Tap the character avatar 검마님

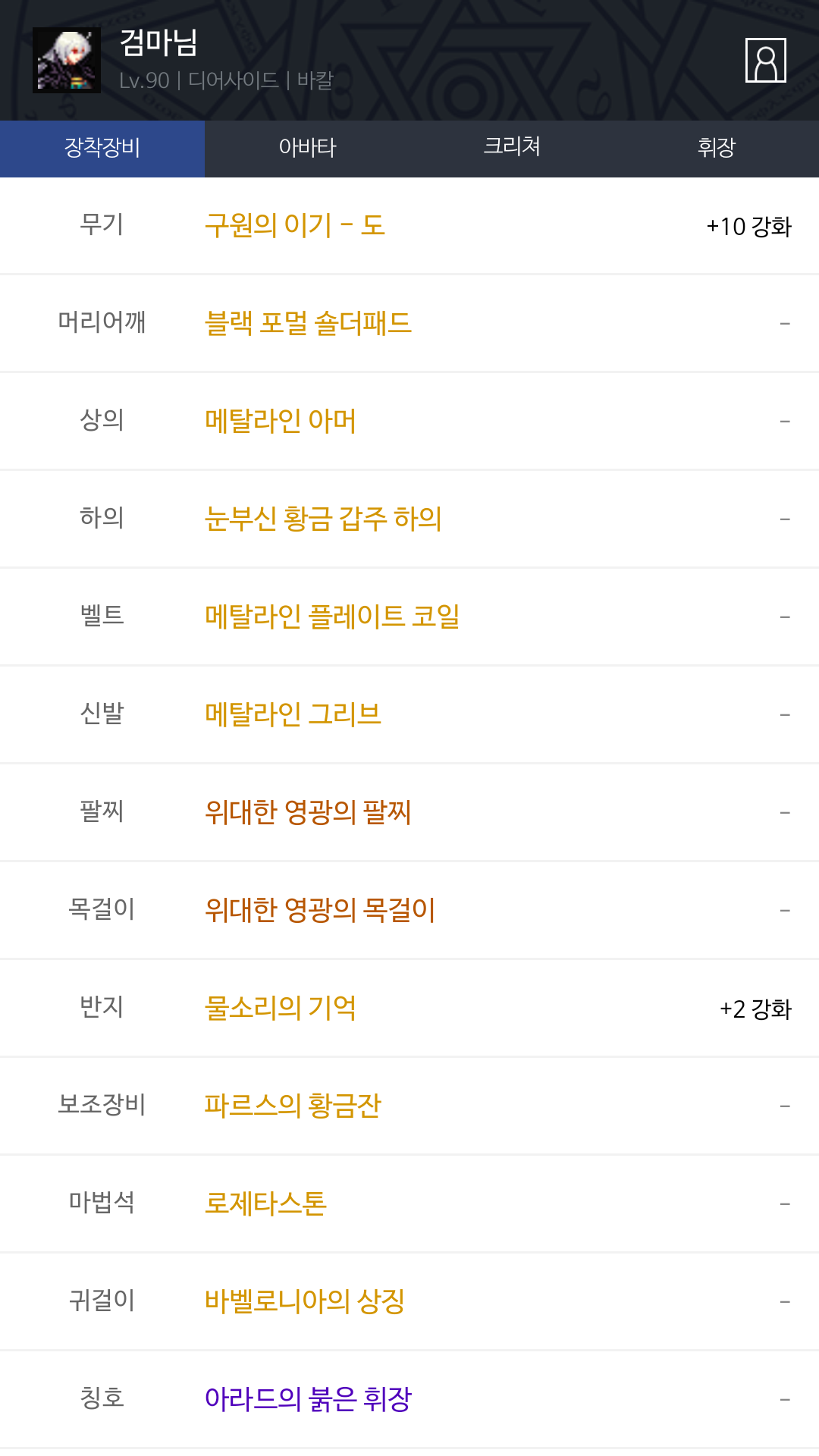coord(67,60)
